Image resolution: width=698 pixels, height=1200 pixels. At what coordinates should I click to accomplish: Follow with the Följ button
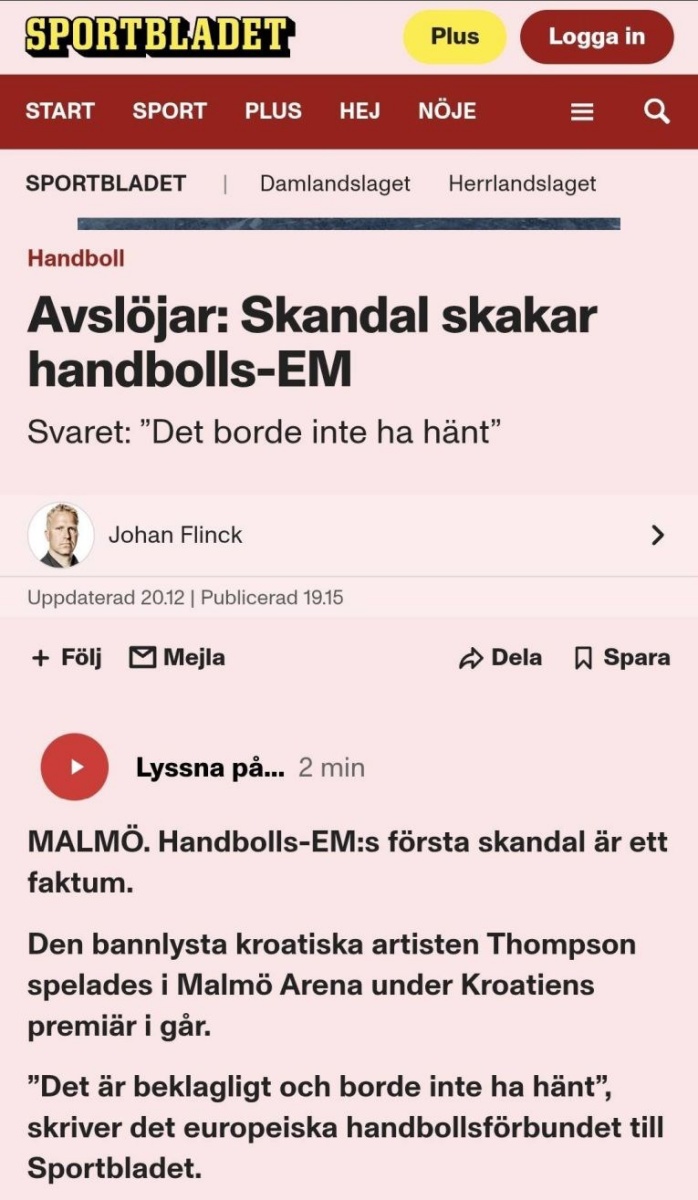[67, 657]
